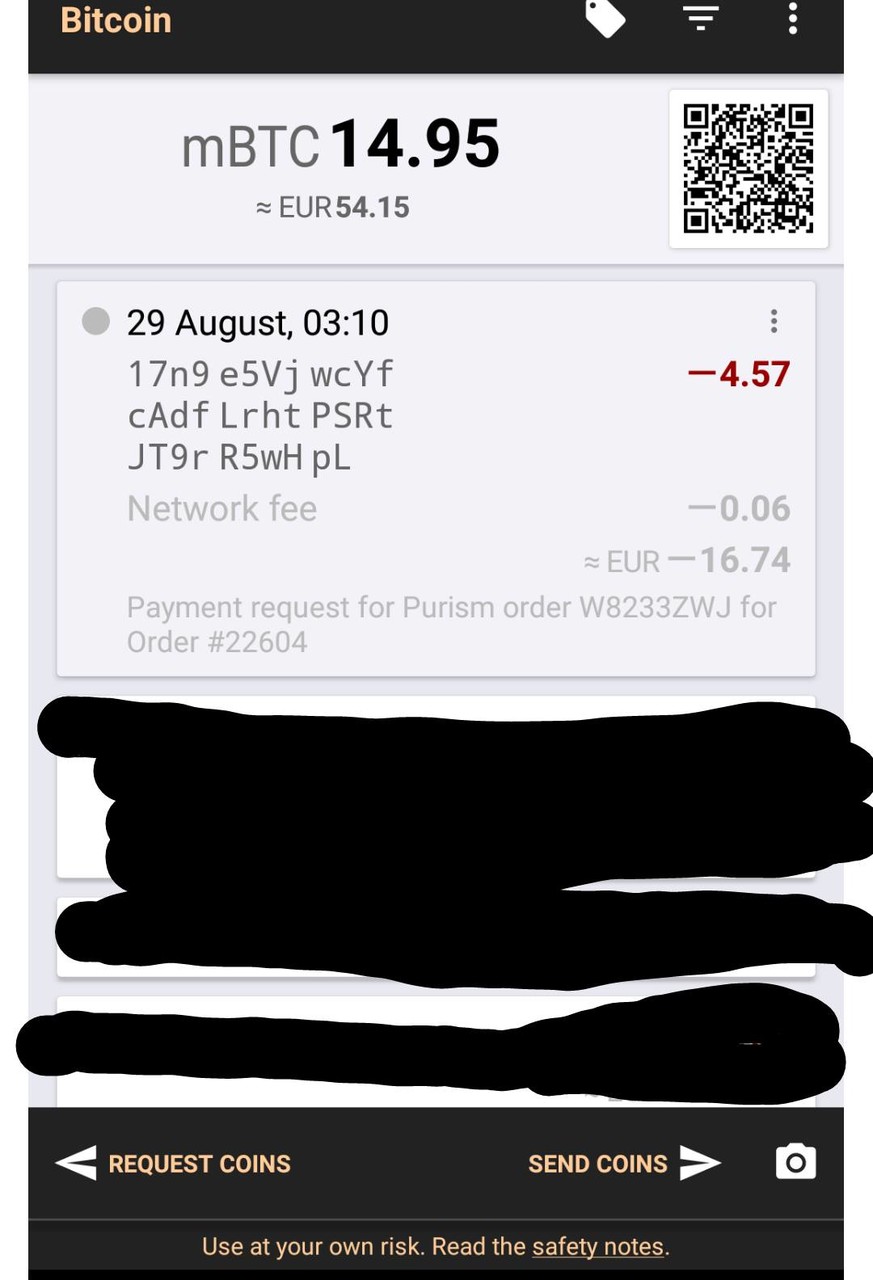Open the QR code for receiving coins
The image size is (873, 1280).
(748, 169)
